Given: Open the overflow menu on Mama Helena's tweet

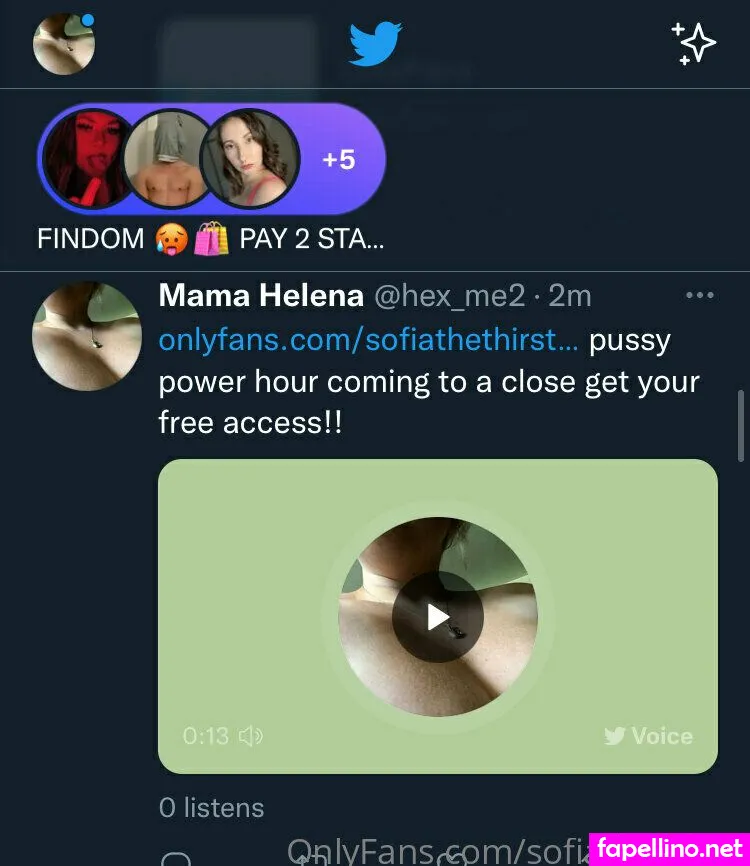Looking at the screenshot, I should (699, 296).
